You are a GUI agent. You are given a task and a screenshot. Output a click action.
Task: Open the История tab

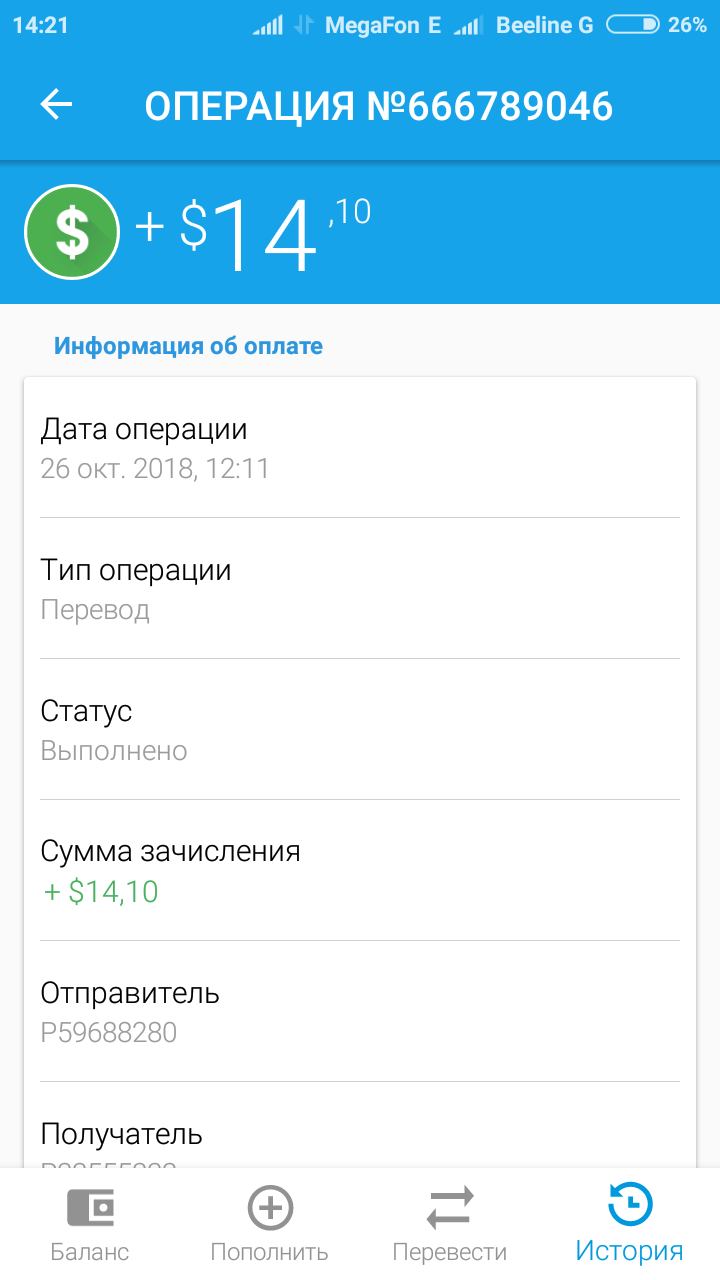coord(630,1224)
